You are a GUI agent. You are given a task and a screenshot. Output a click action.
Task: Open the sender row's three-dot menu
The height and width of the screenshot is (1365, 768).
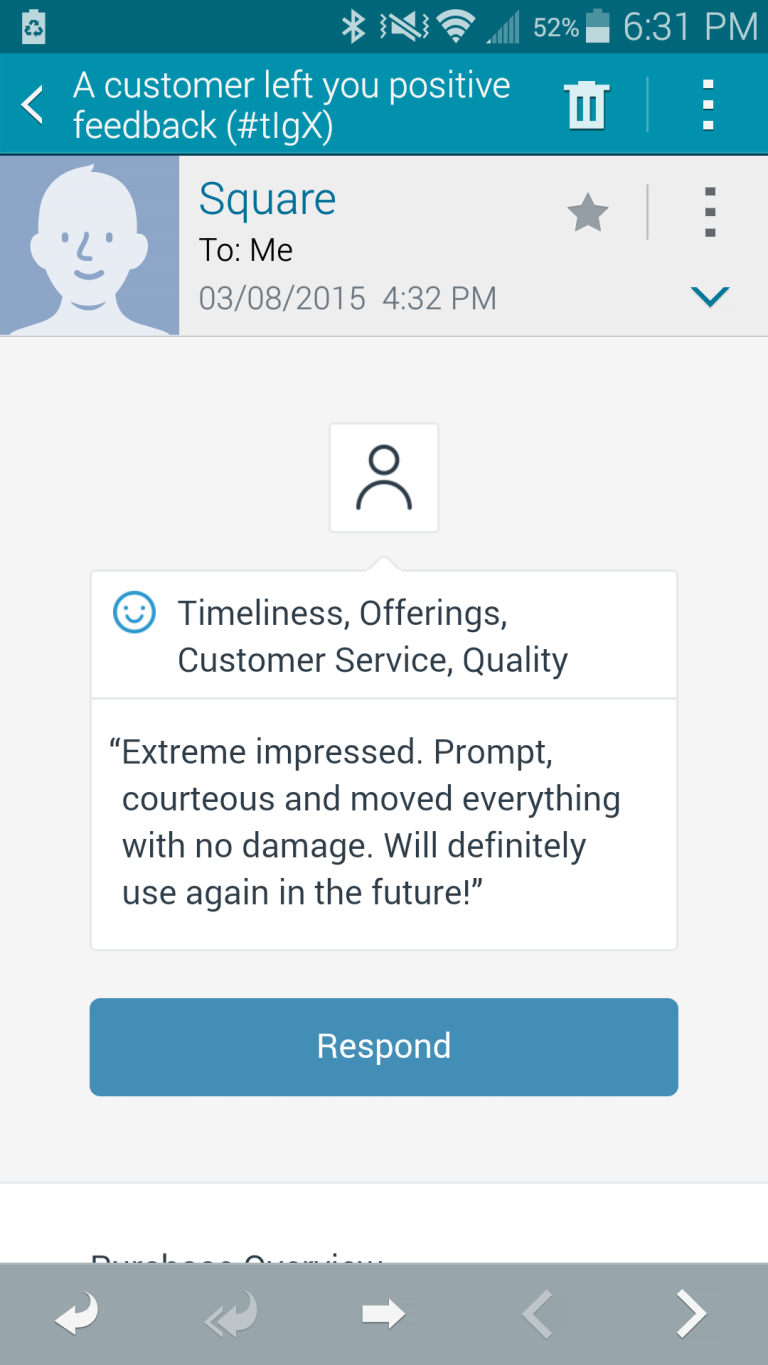click(710, 211)
